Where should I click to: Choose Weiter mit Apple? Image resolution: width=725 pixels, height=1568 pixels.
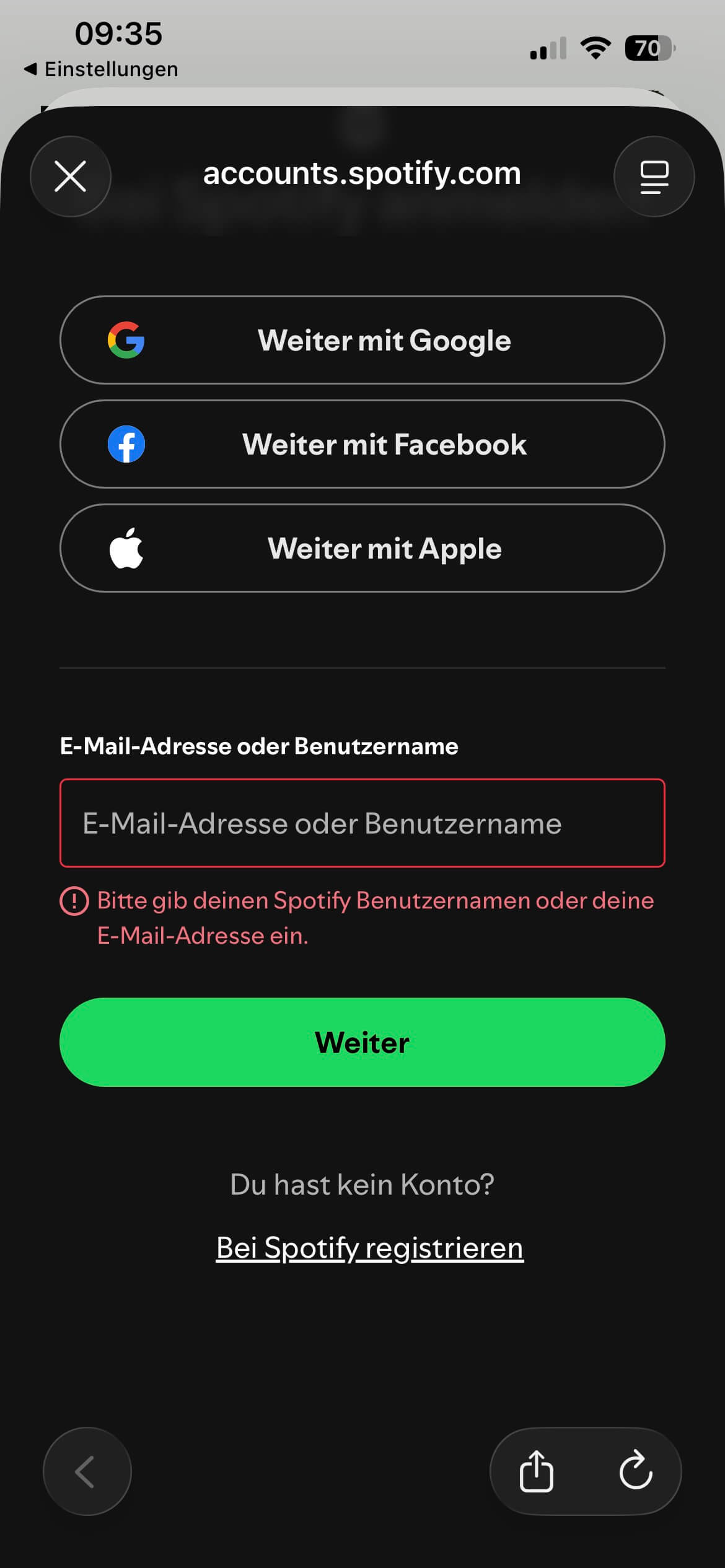[x=362, y=548]
